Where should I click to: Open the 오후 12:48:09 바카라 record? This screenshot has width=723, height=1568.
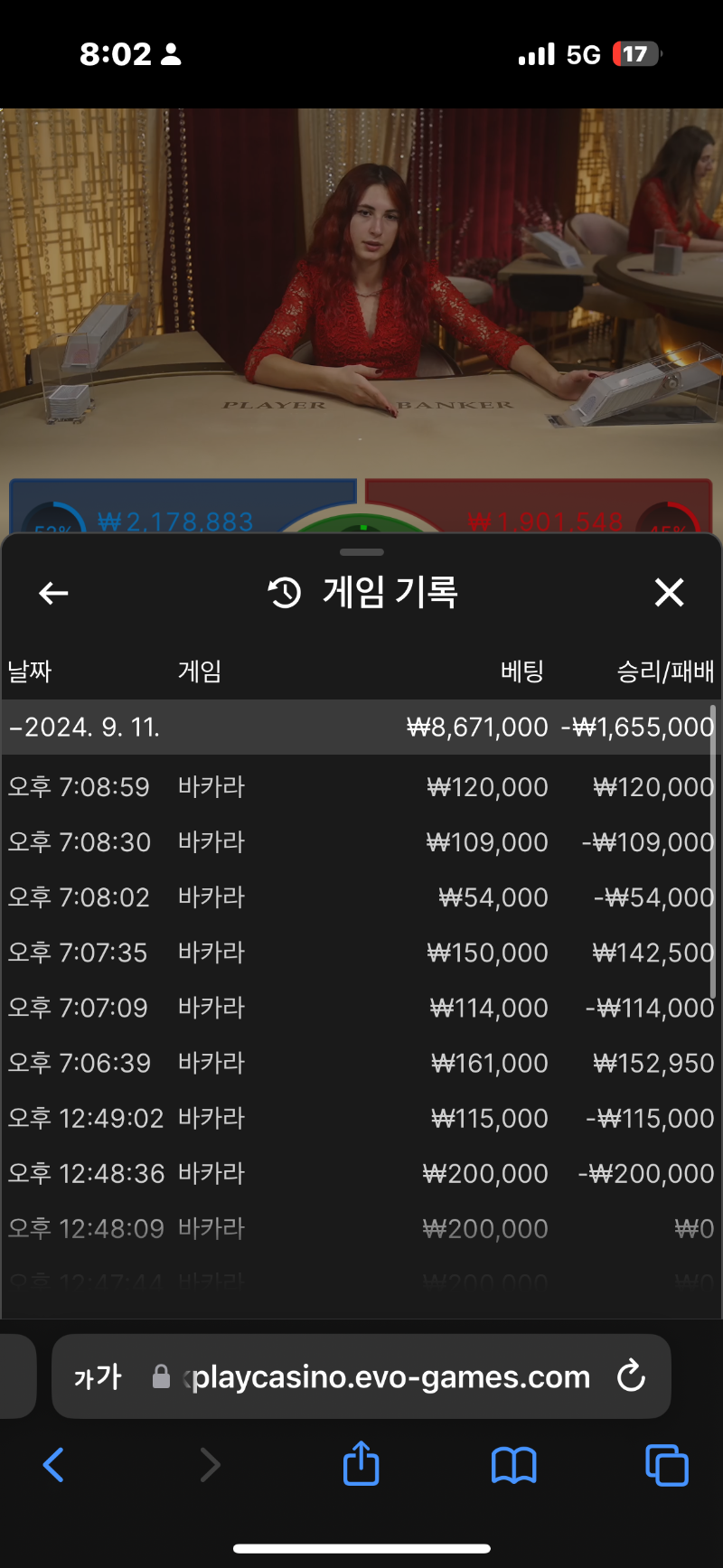(360, 1228)
